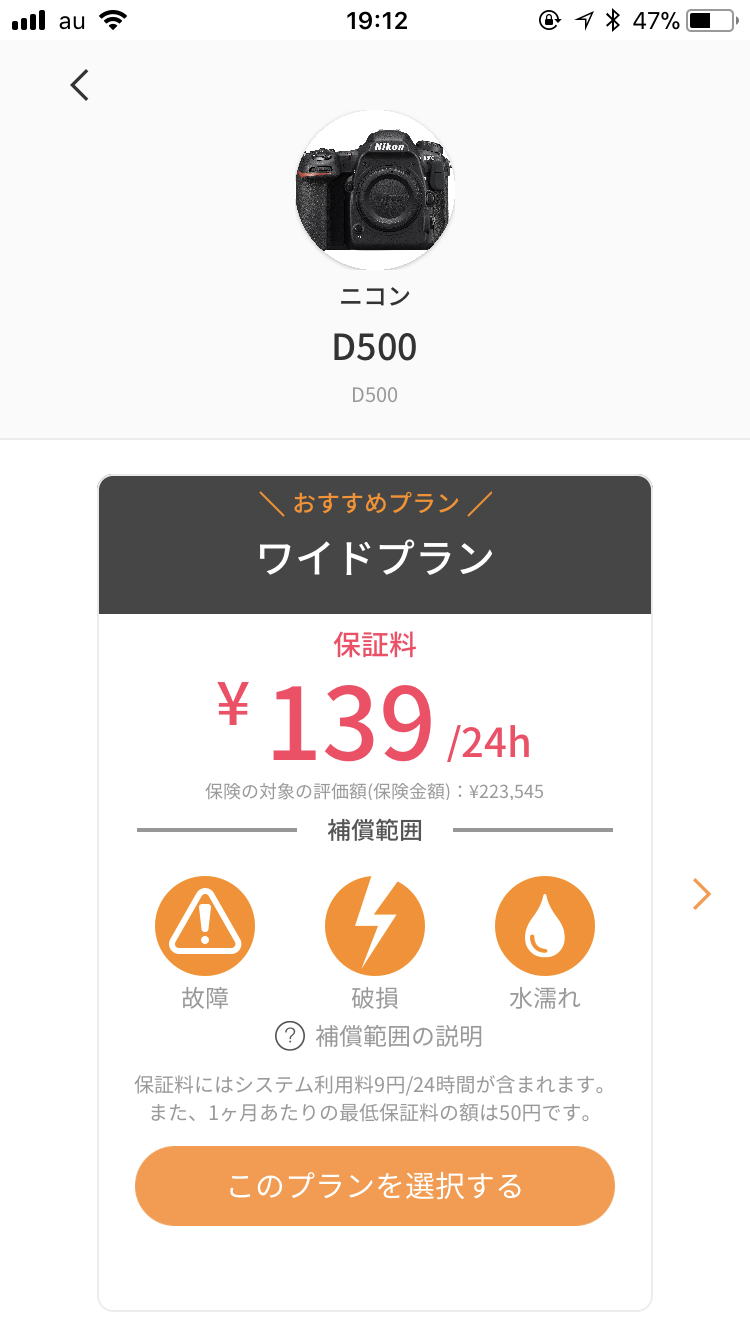Show the next plan with the right chevron
The height and width of the screenshot is (1334, 750).
point(701,894)
